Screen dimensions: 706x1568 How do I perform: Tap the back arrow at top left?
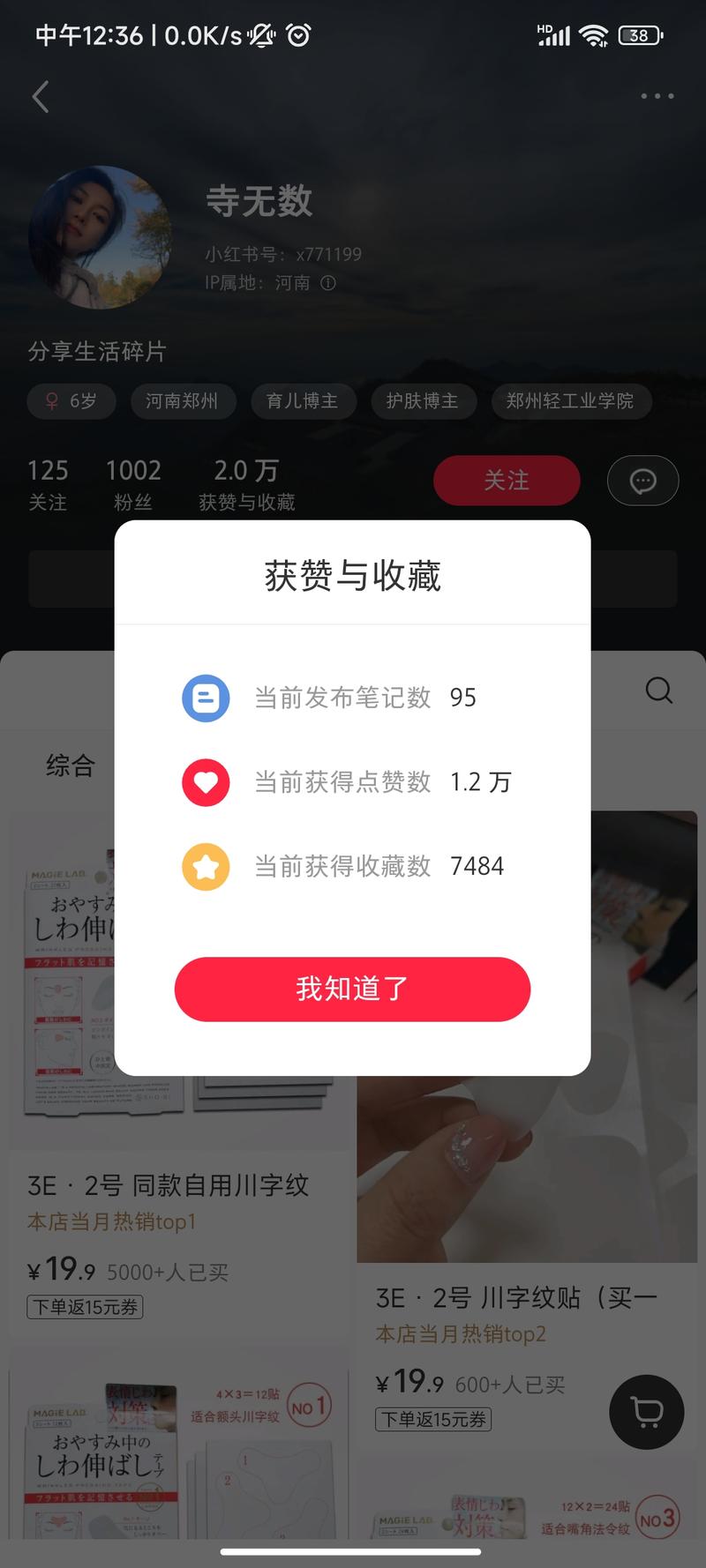pyautogui.click(x=39, y=97)
